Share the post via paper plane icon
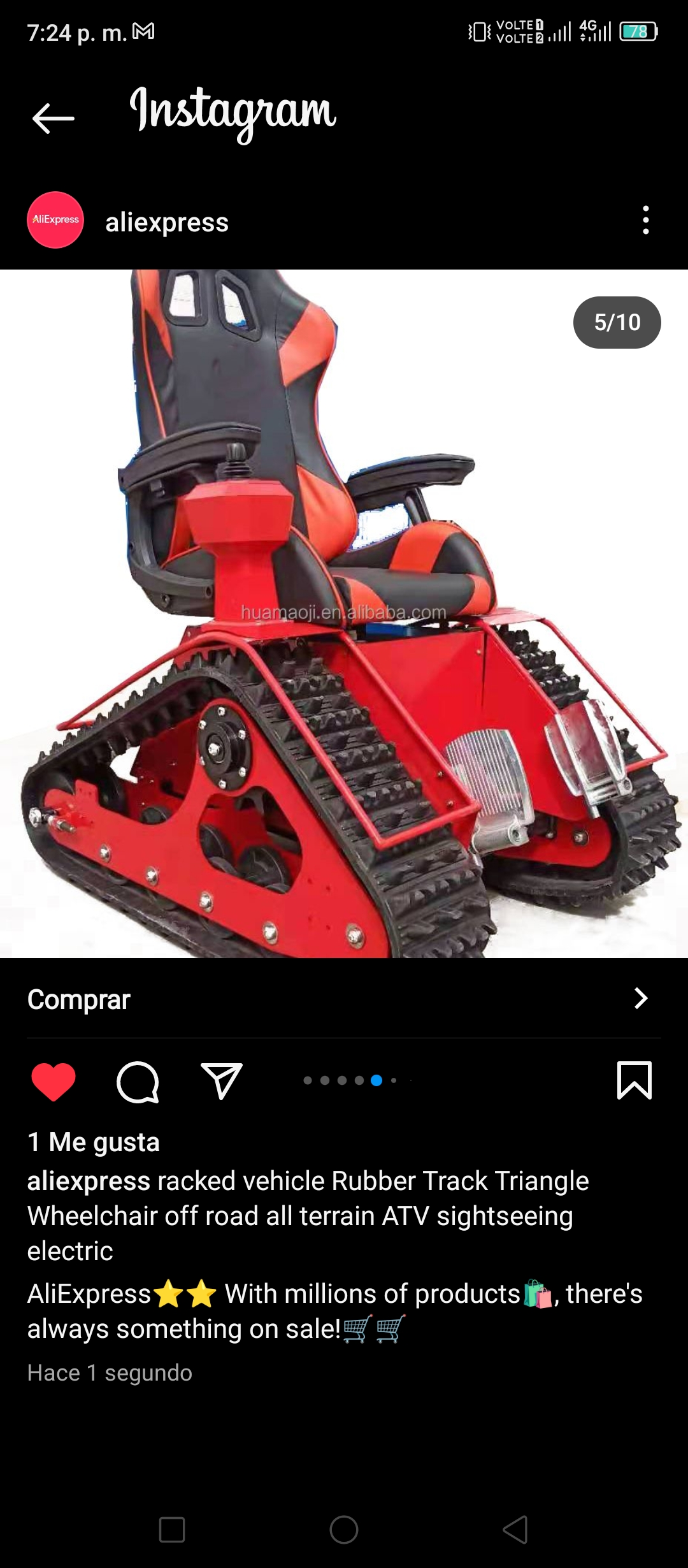Screen dimensions: 688x1568 pos(222,1081)
